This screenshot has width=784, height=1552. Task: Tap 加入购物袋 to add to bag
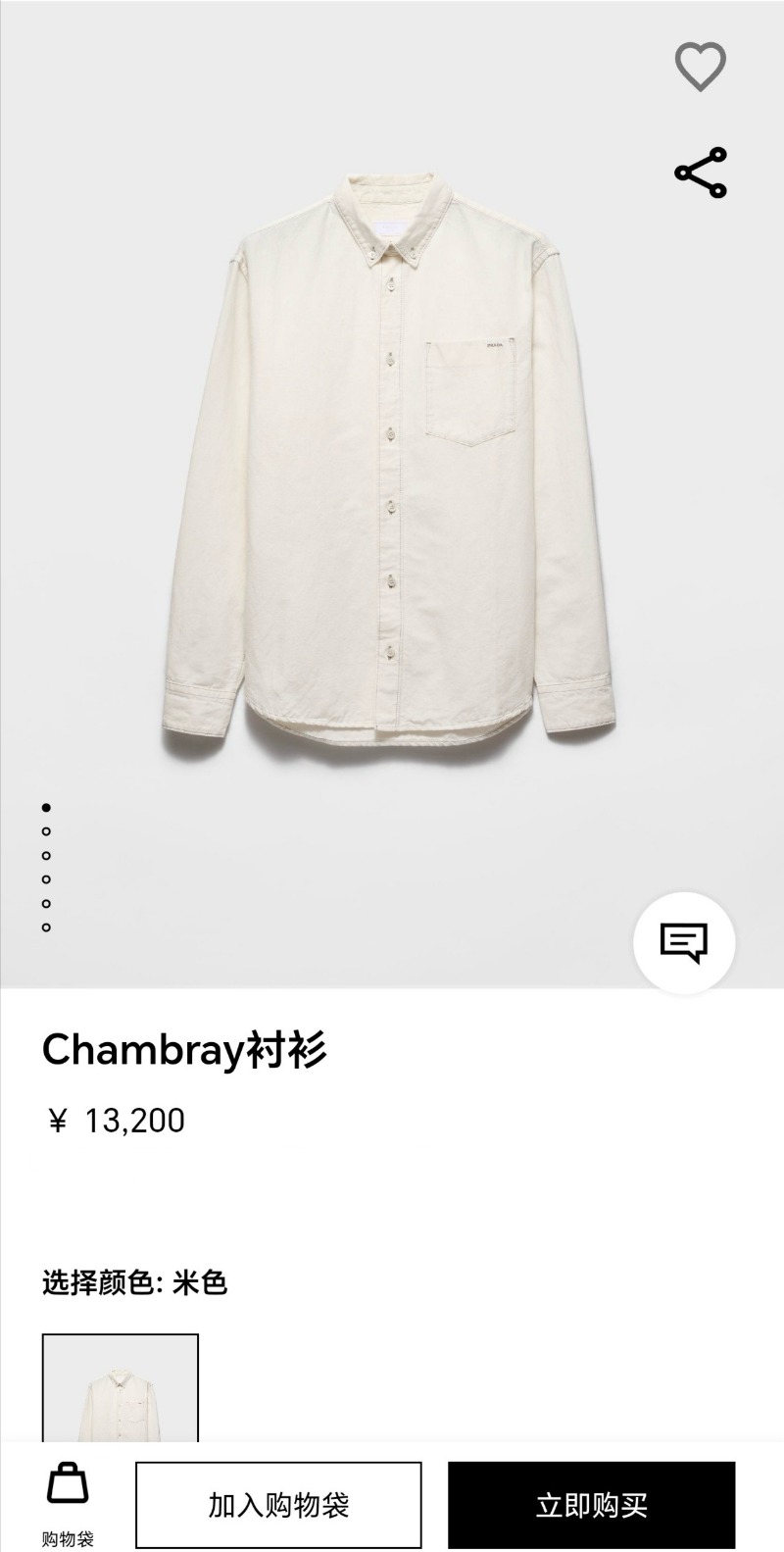click(278, 1505)
